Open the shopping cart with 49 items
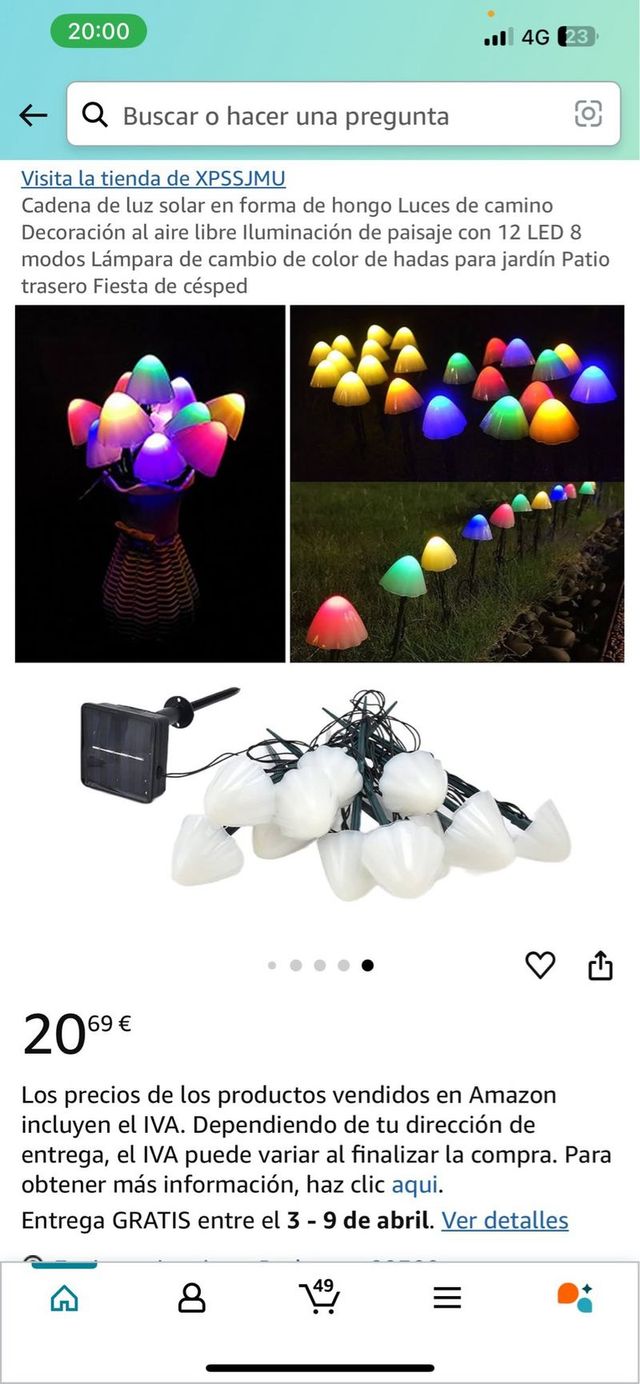The image size is (640, 1384). [319, 1297]
